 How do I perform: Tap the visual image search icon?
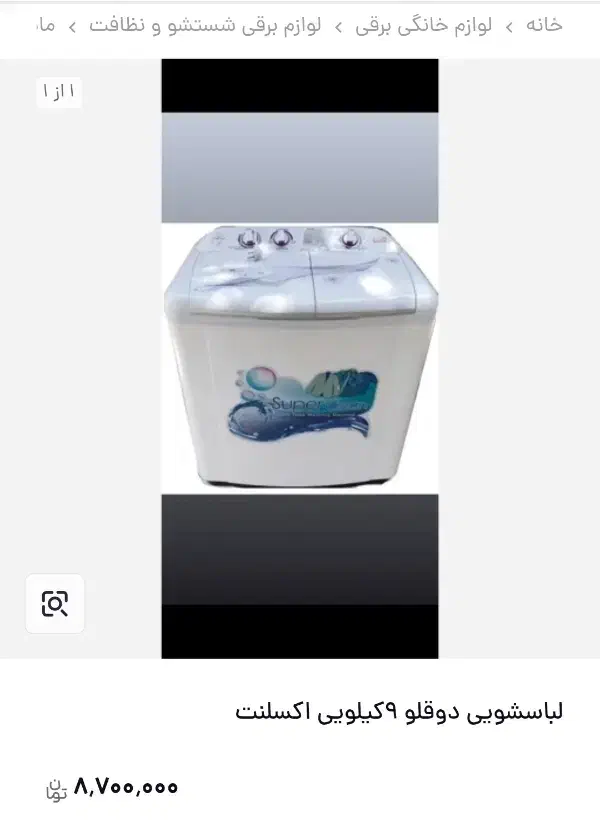click(x=55, y=603)
